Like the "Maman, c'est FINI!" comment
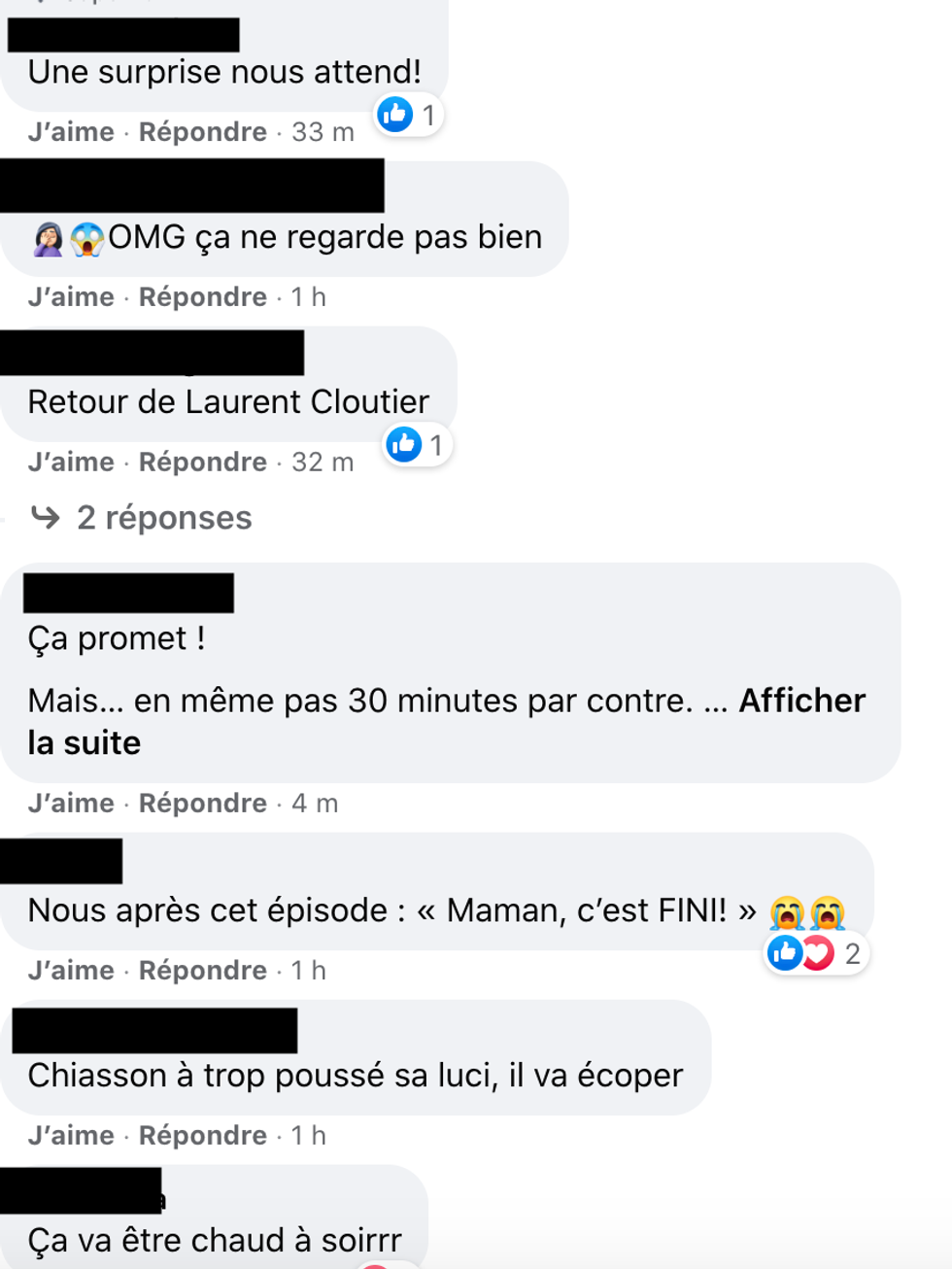Viewport: 952px width, 1269px height. click(x=71, y=971)
